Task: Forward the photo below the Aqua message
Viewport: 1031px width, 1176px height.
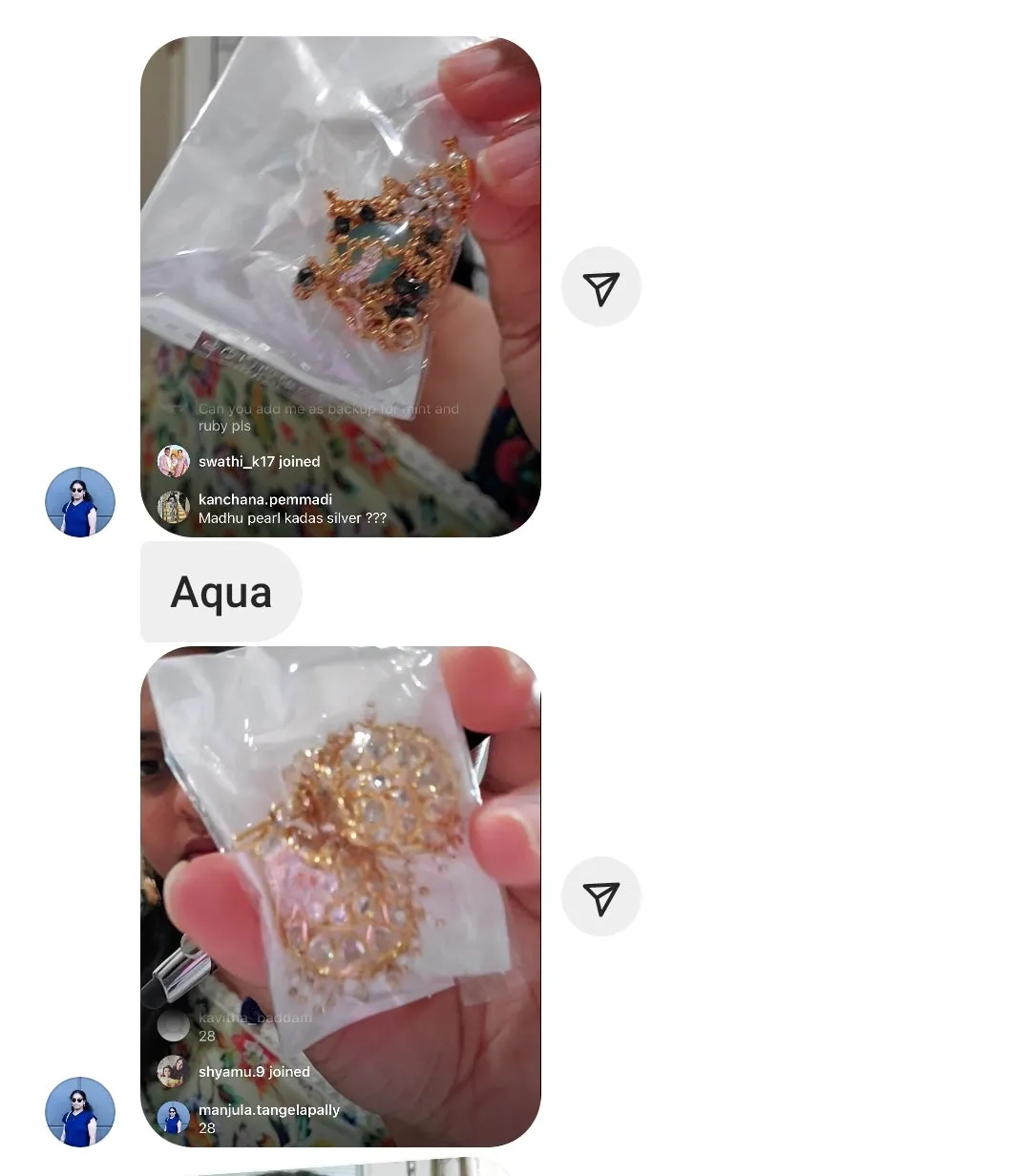Action: pos(600,897)
